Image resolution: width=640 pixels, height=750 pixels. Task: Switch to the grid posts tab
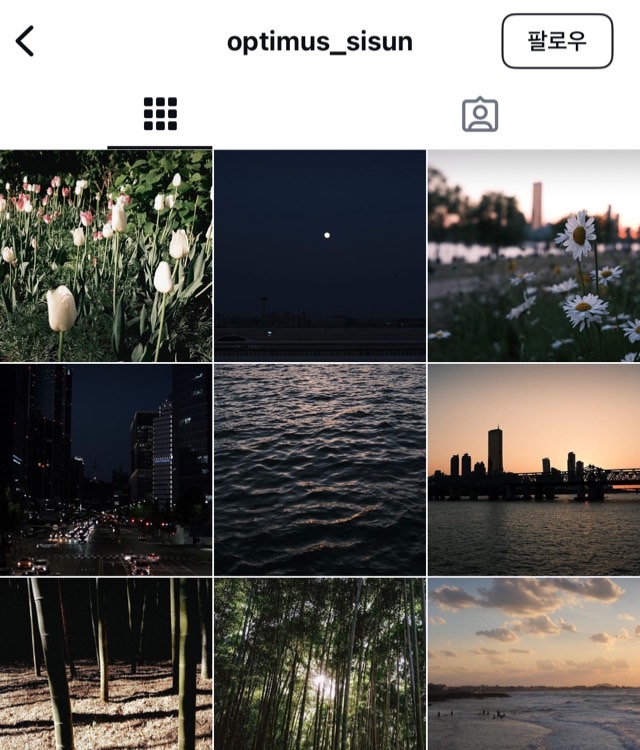point(160,114)
